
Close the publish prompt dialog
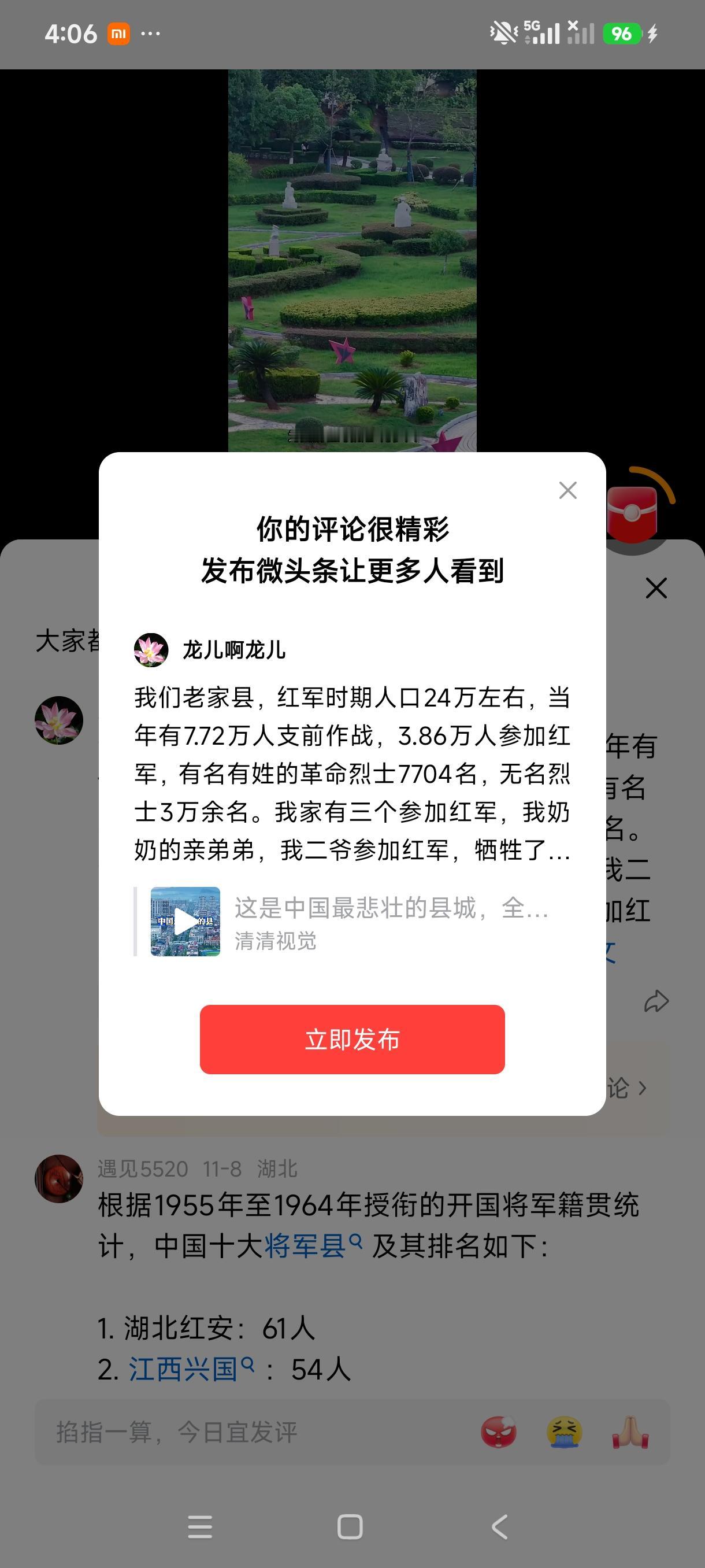click(x=567, y=490)
